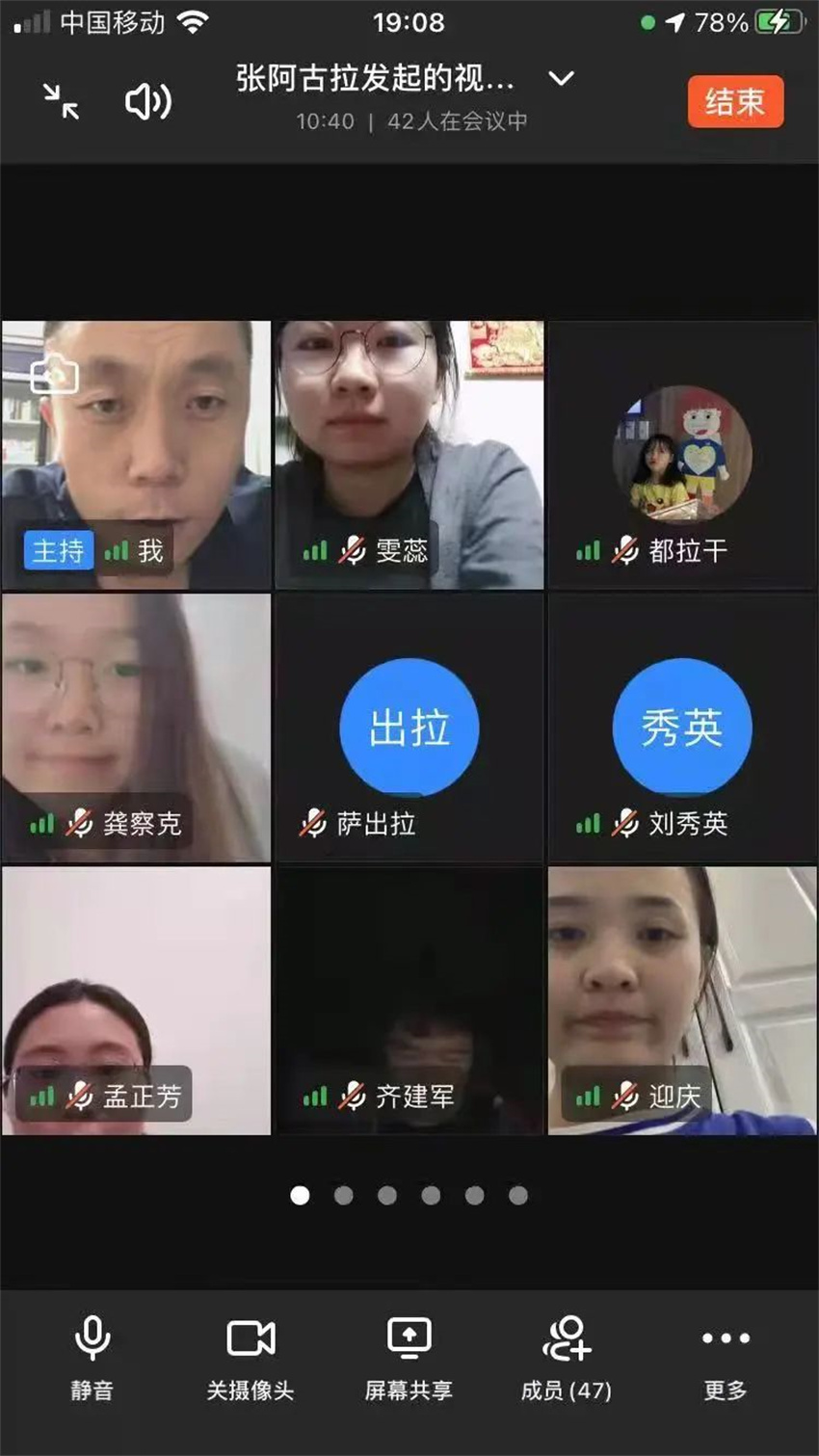Turn off camera via 关摄像头
The height and width of the screenshot is (1456, 819).
[251, 1358]
